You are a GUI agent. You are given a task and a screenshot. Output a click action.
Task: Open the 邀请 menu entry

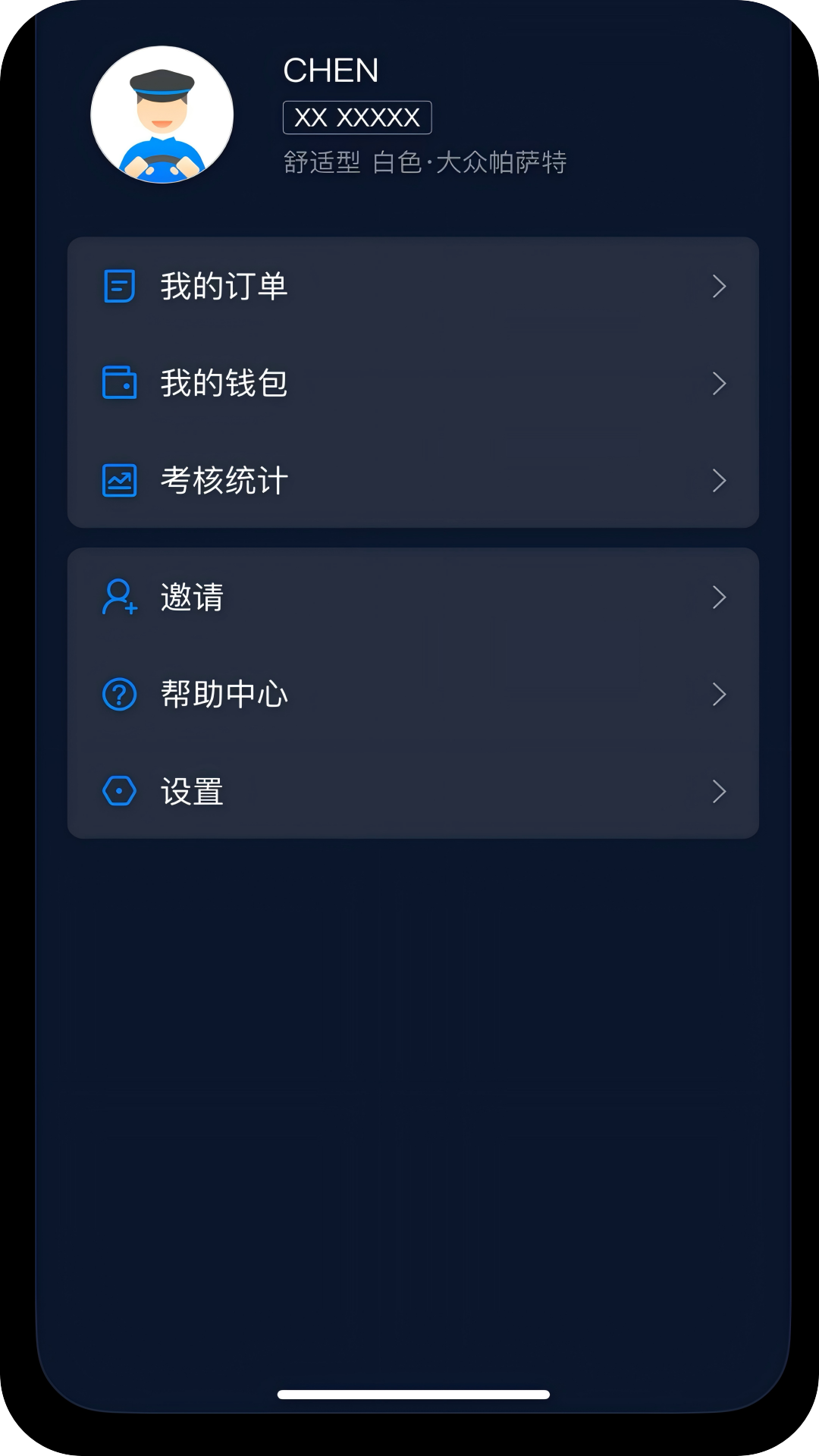(x=193, y=597)
